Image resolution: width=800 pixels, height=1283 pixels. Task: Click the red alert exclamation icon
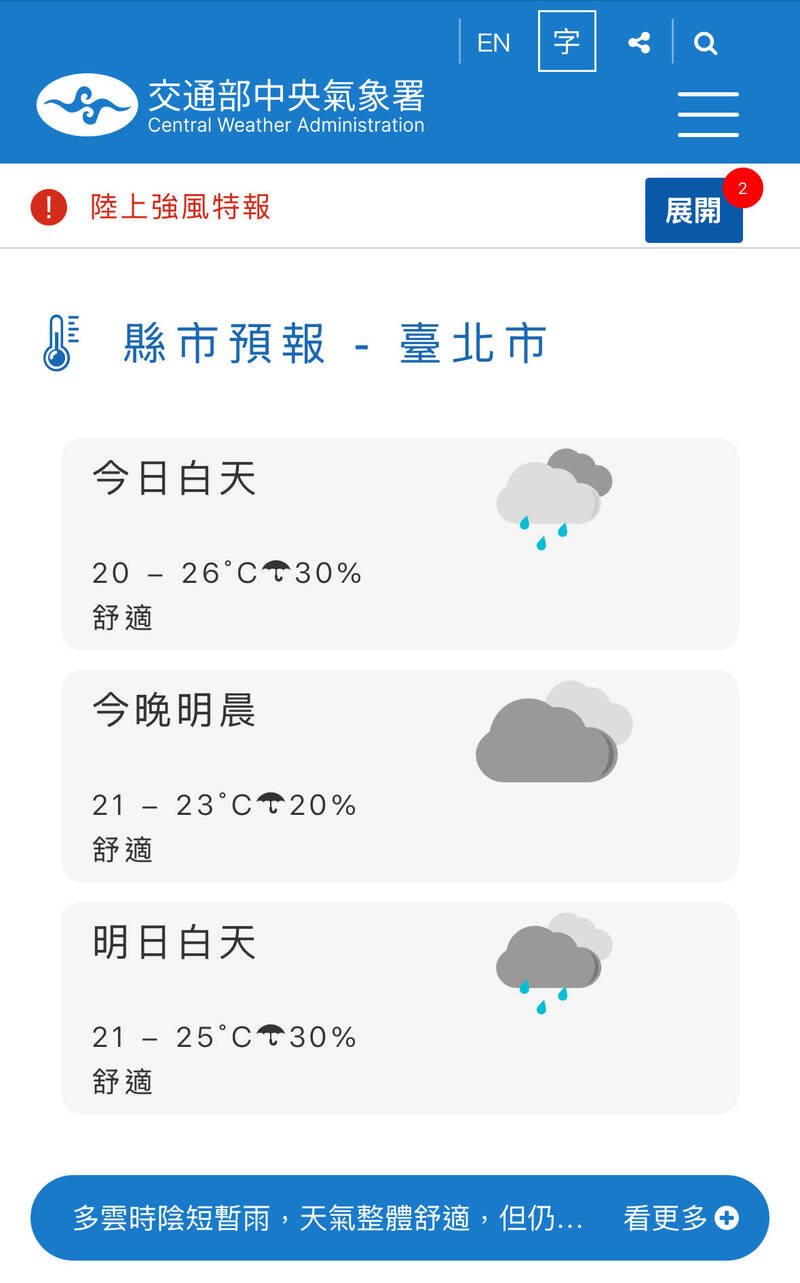(x=48, y=206)
